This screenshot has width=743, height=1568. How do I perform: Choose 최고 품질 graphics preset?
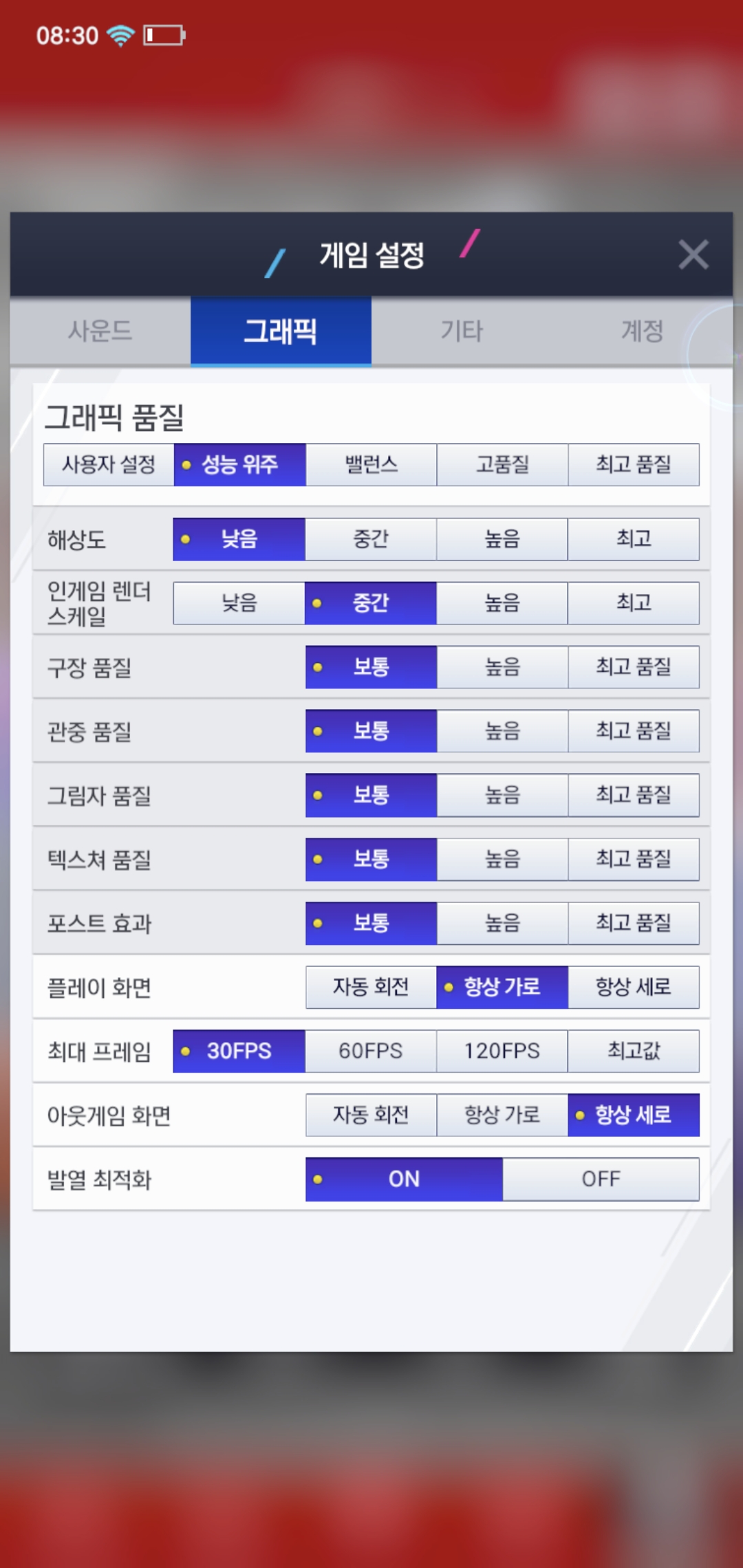click(x=634, y=465)
